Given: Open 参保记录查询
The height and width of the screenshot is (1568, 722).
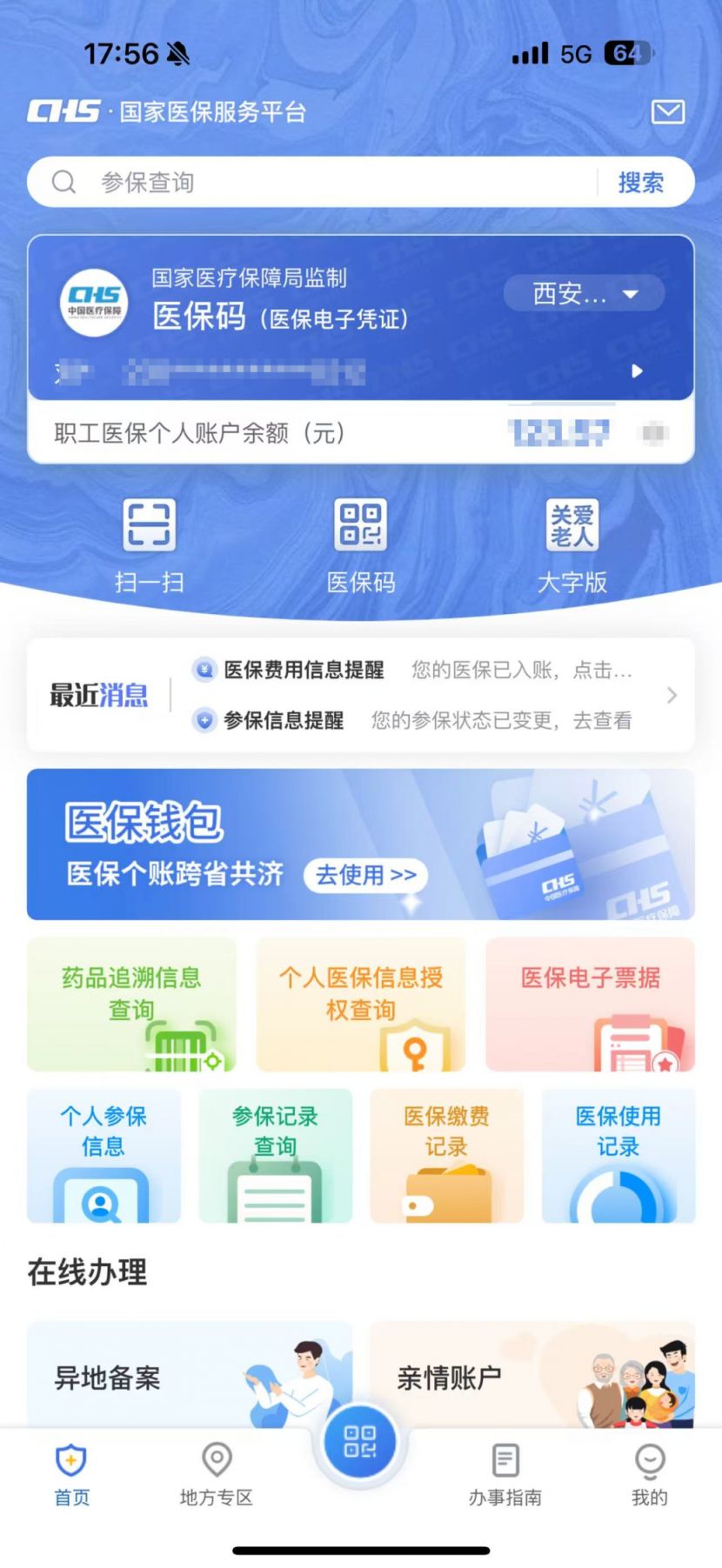Looking at the screenshot, I should pyautogui.click(x=275, y=1155).
